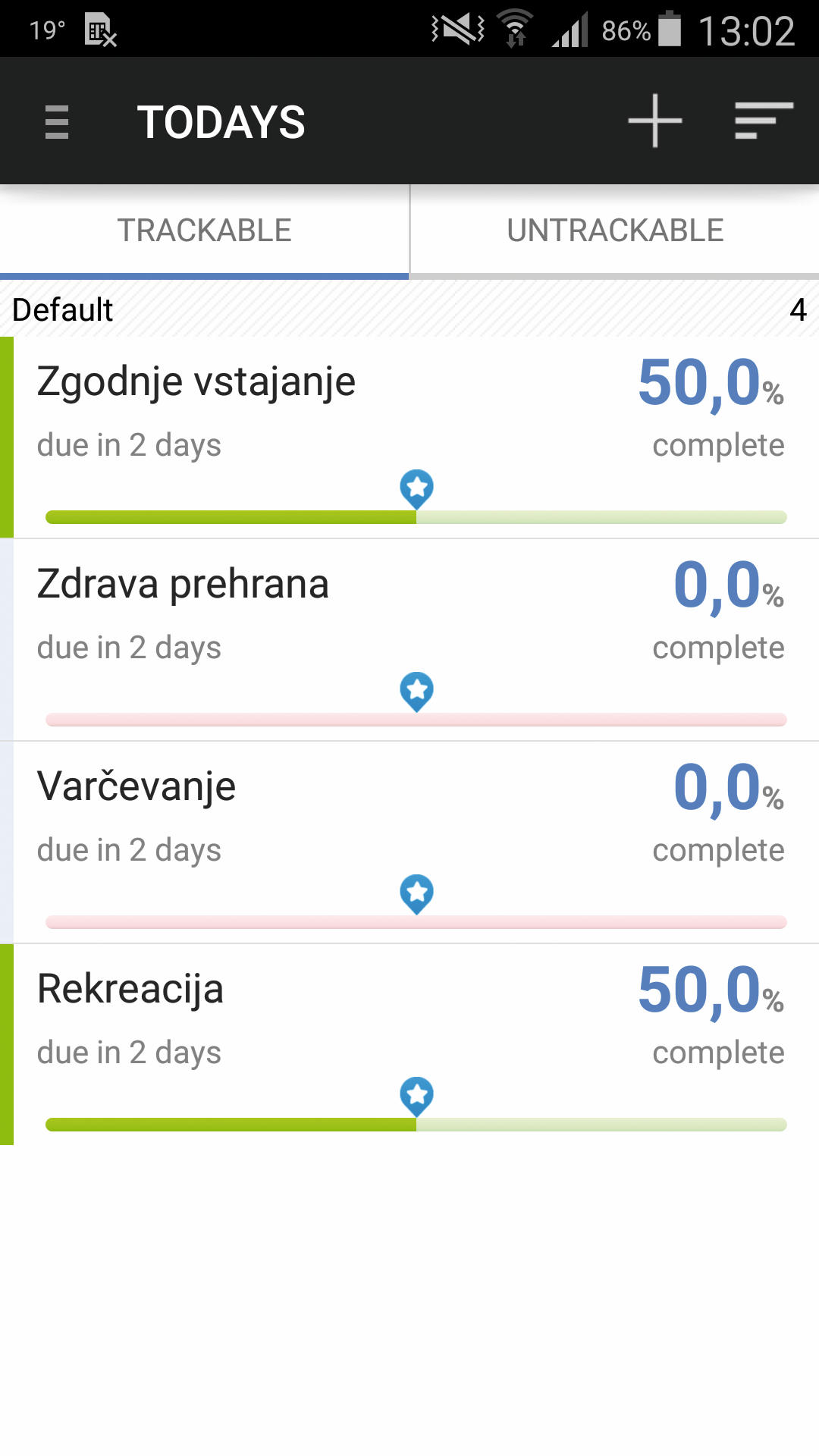Add a new goal with plus icon
Image resolution: width=819 pixels, height=1456 pixels.
tap(655, 121)
